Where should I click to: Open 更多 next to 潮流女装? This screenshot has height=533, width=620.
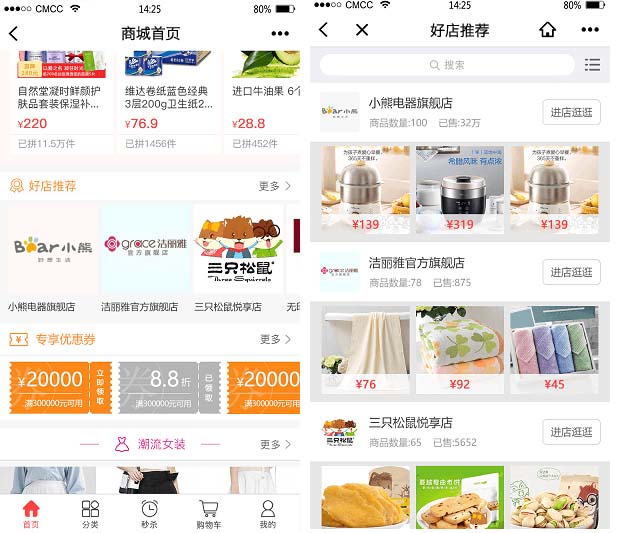(x=275, y=444)
